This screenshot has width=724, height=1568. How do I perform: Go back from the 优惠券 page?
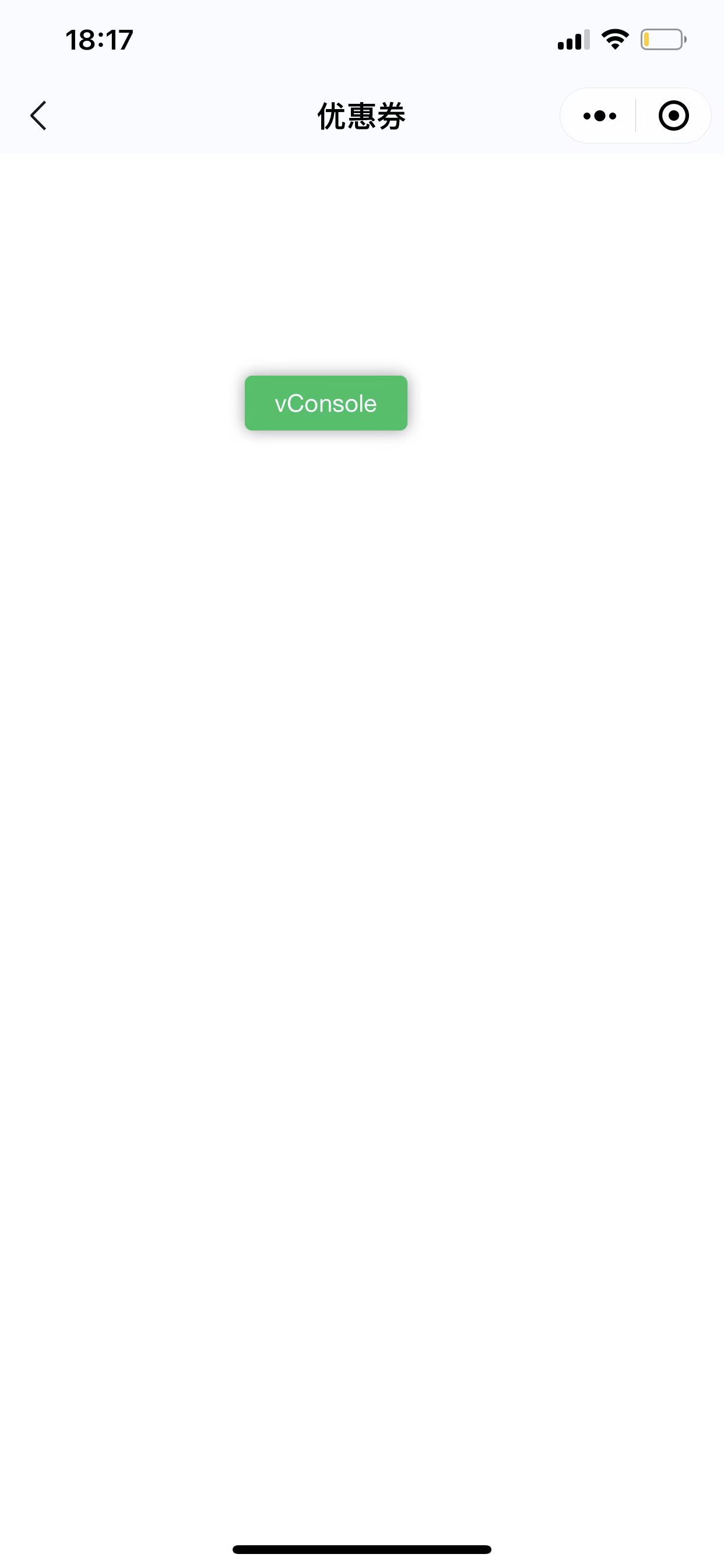click(38, 116)
